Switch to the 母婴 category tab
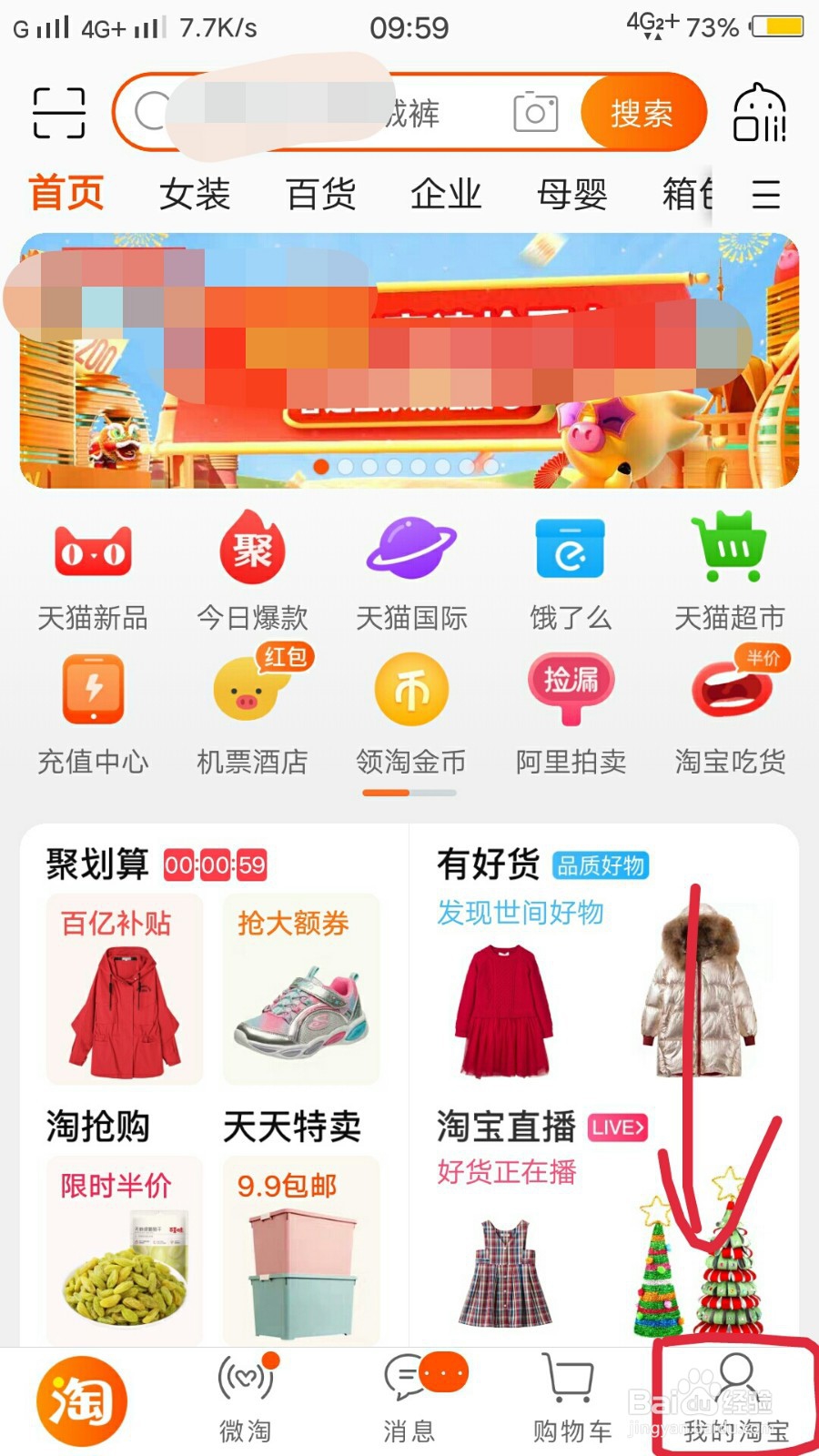The image size is (819, 1456). [571, 194]
